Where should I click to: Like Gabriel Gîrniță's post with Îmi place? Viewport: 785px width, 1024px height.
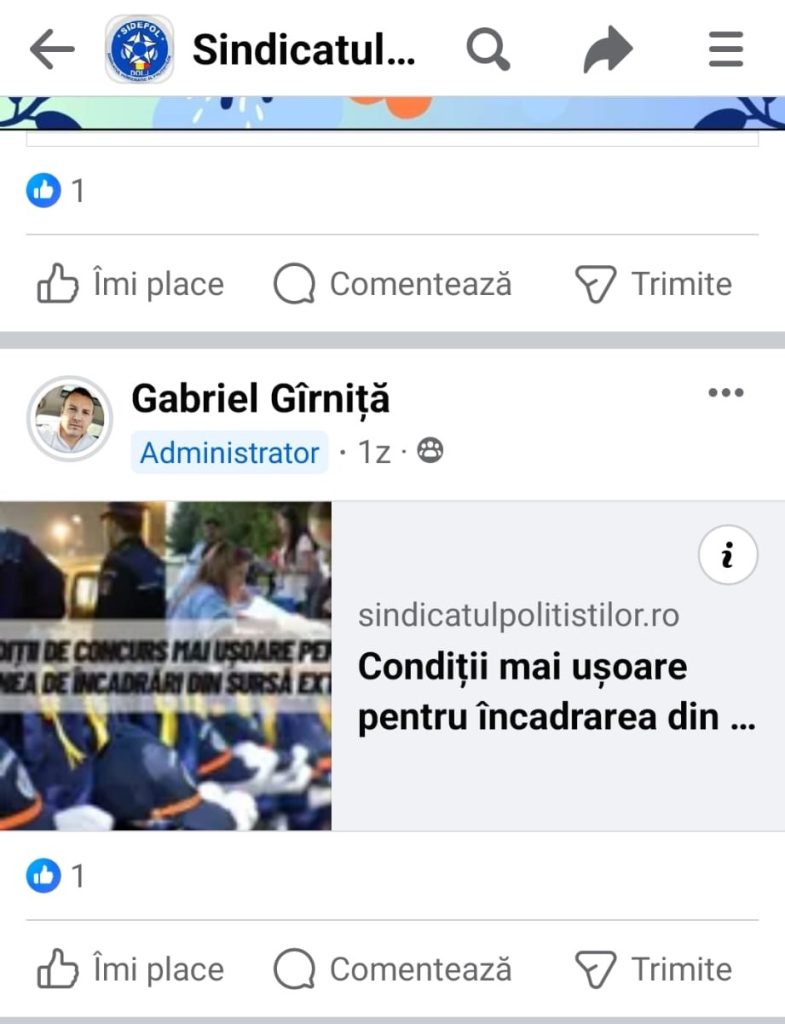point(130,969)
